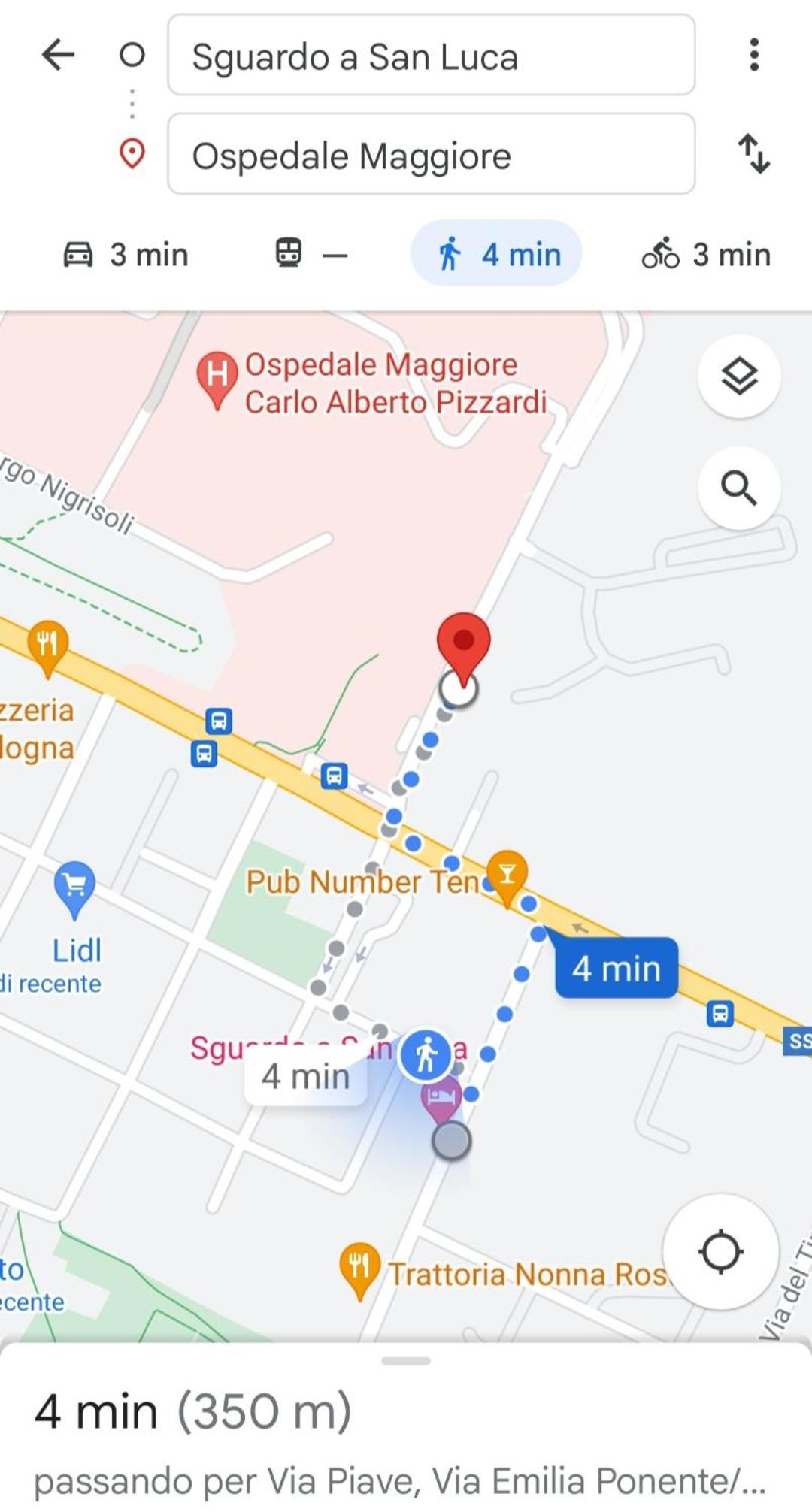Swap start and destination
Screen dimensions: 812x1512
pyautogui.click(x=754, y=154)
